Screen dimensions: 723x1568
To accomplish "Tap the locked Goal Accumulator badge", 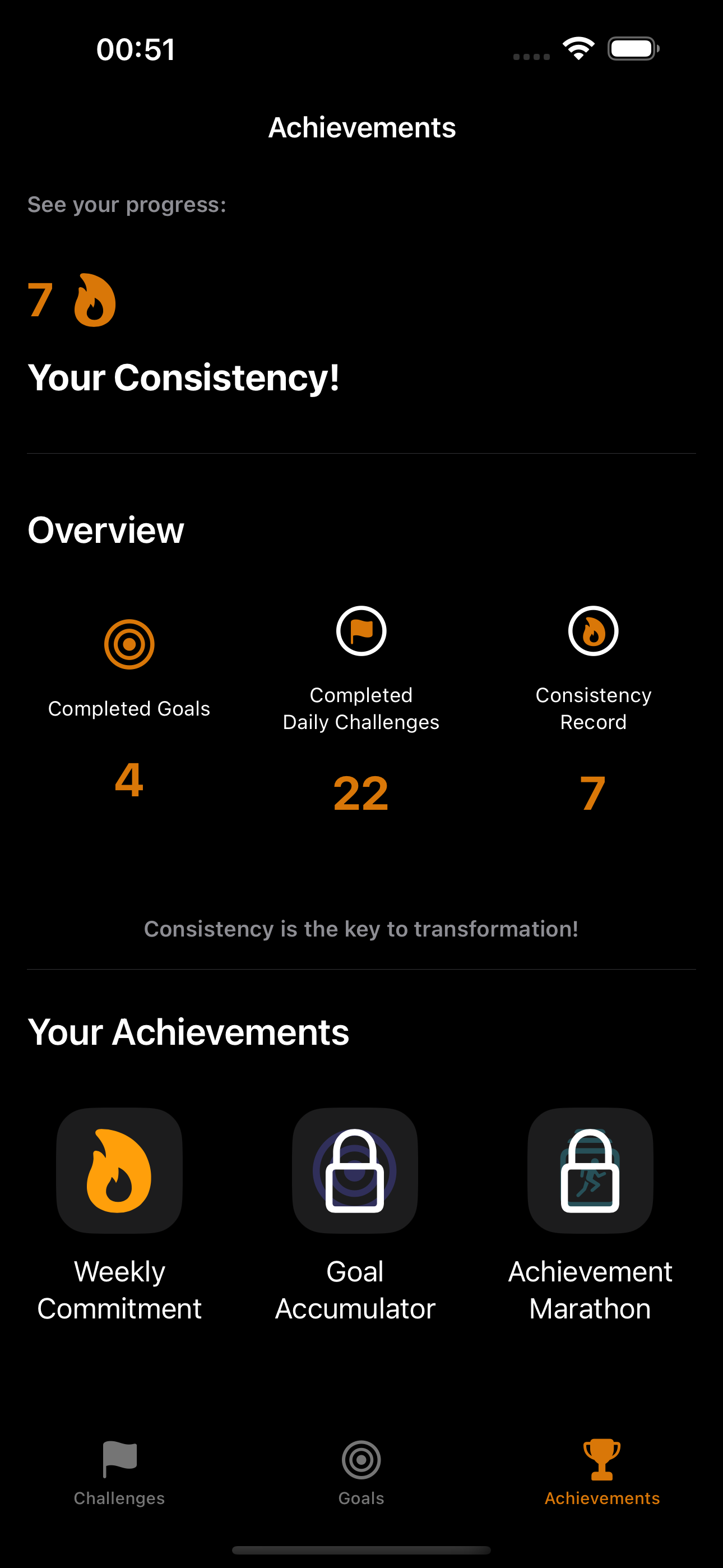I will 355,1170.
